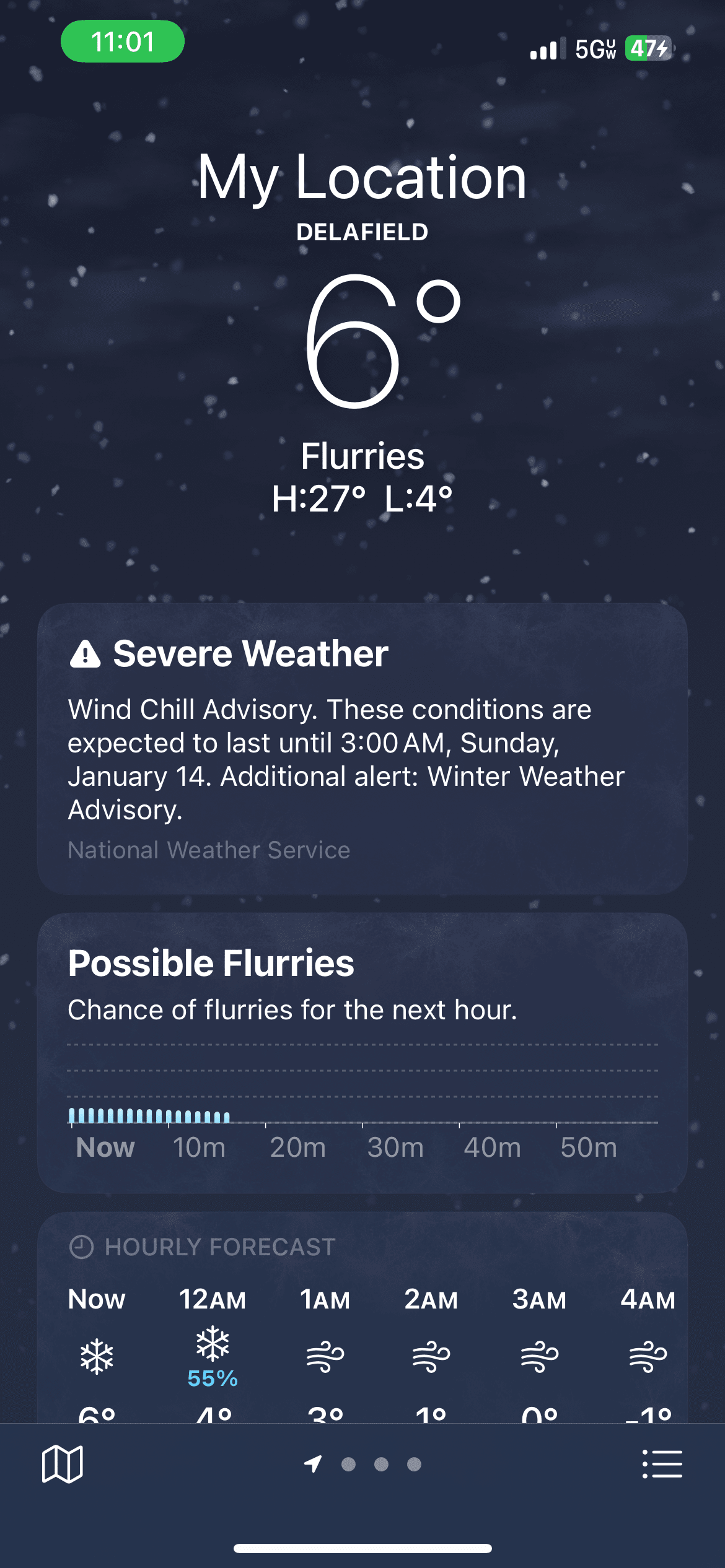The width and height of the screenshot is (725, 1568).
Task: Open the Possible Flurries precipitation card
Action: tap(362, 1052)
